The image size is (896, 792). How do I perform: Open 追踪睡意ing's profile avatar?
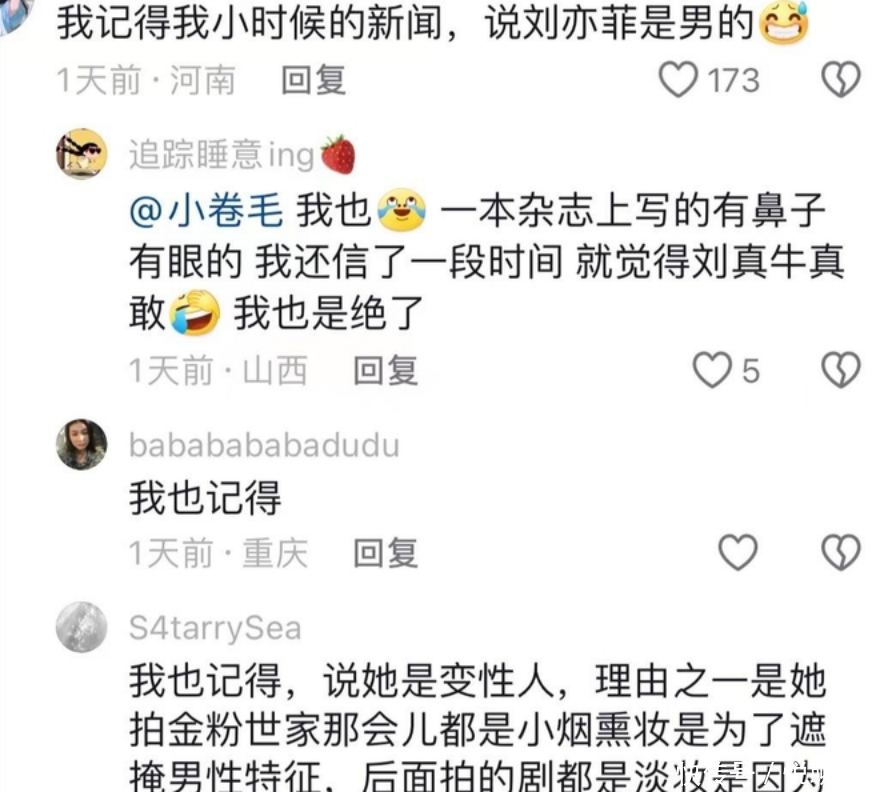81,154
